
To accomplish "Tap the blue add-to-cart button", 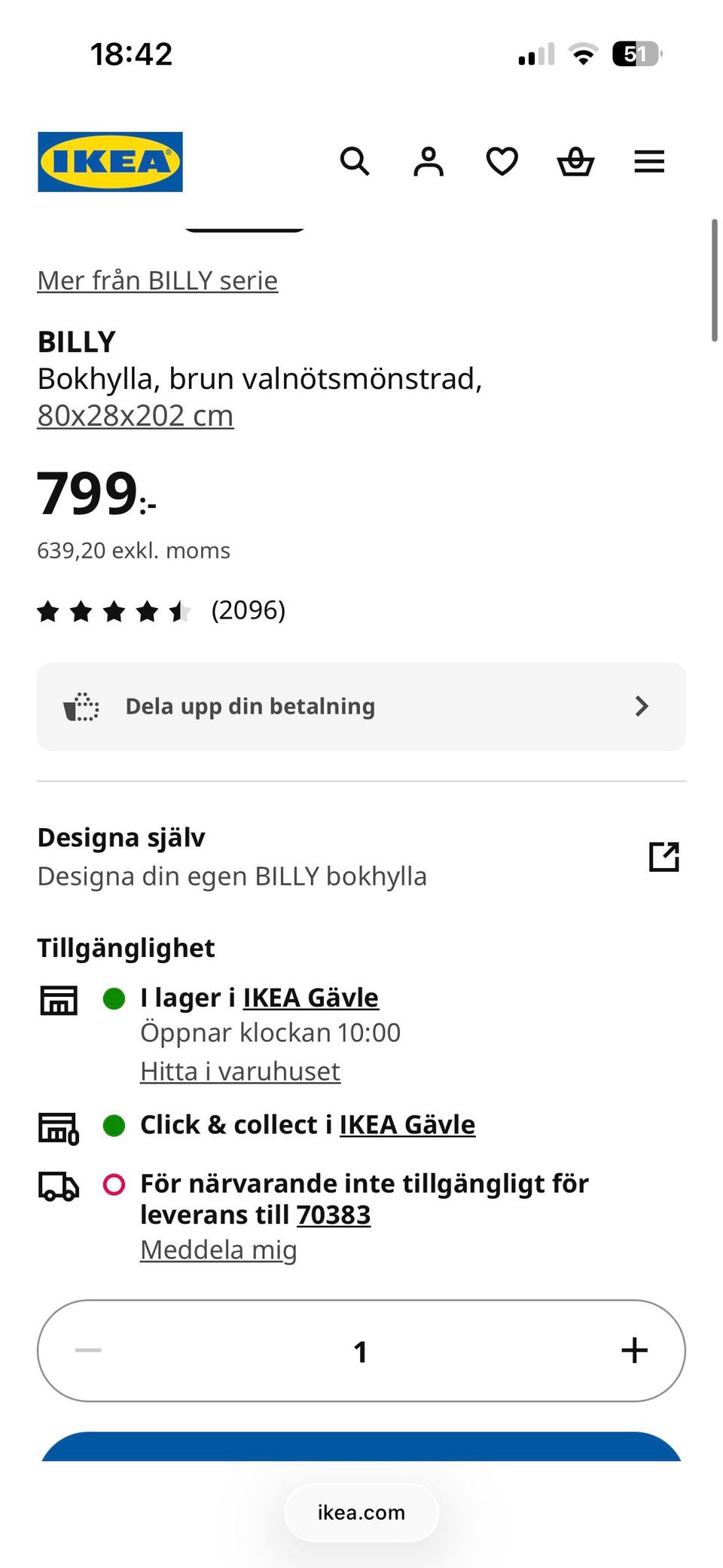I will coord(361,1447).
